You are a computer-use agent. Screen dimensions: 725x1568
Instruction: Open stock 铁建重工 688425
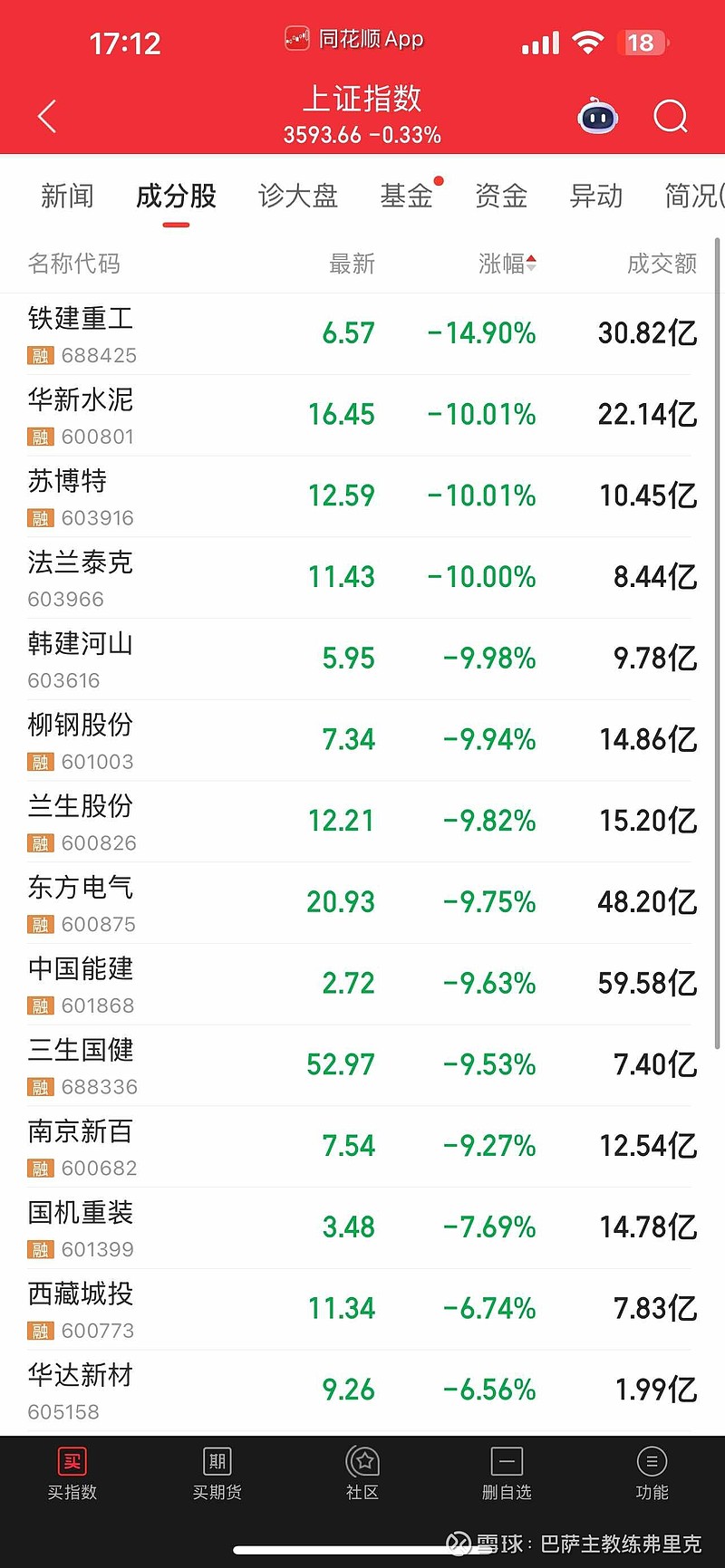point(362,333)
